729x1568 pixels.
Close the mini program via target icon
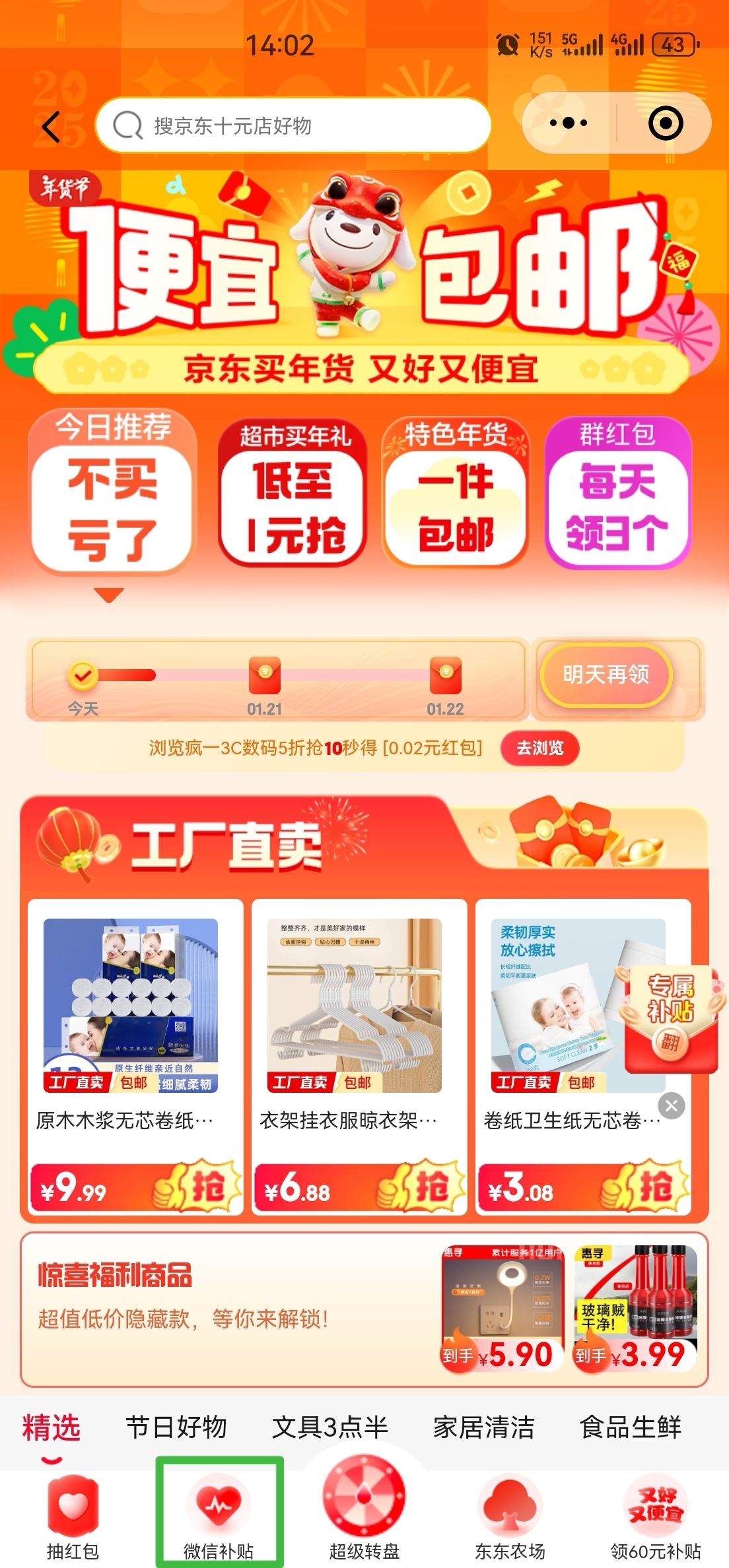click(x=665, y=123)
